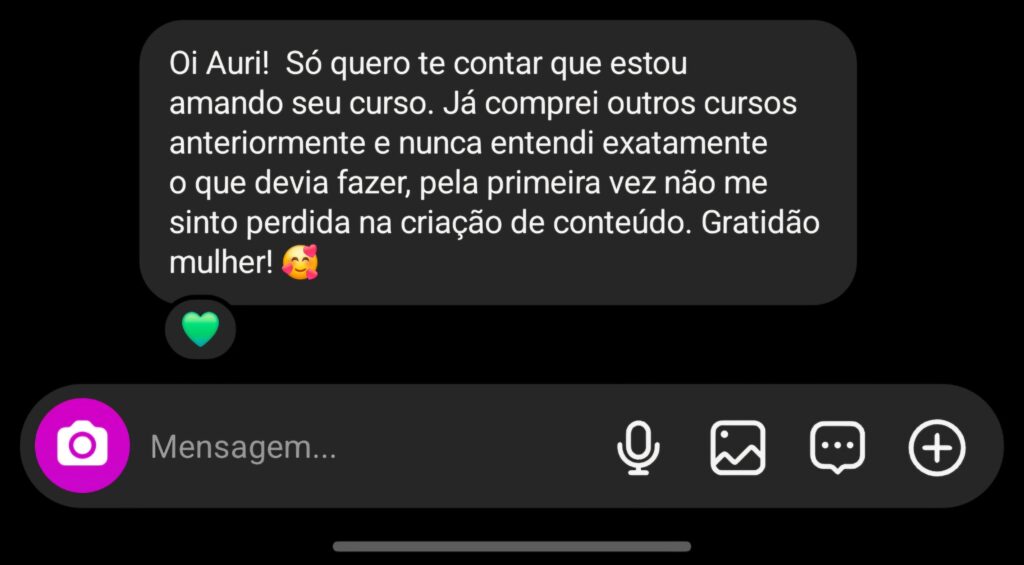Record a voice message with the microphone
1024x565 pixels.
pyautogui.click(x=638, y=447)
